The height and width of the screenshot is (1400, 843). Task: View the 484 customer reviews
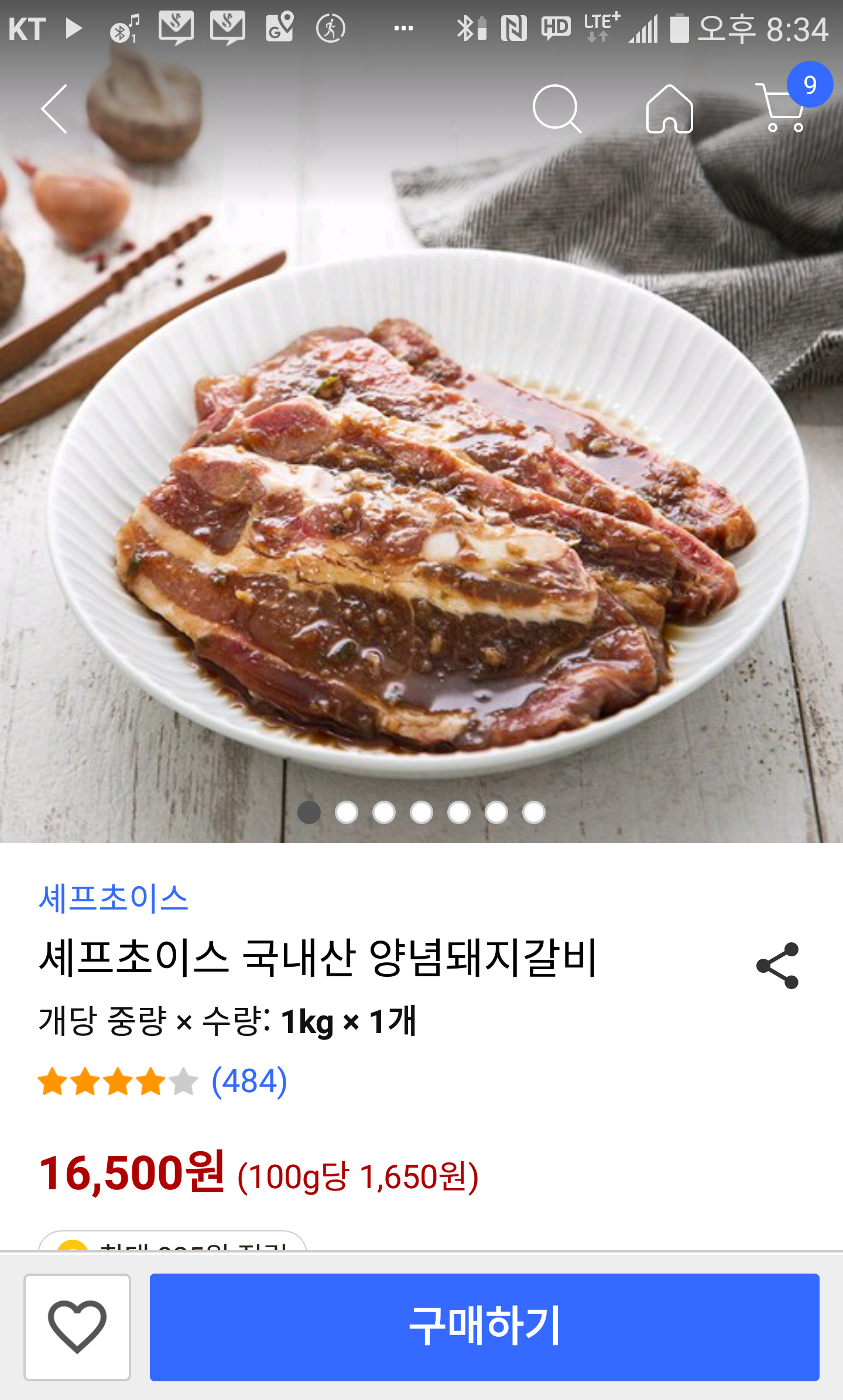249,1081
